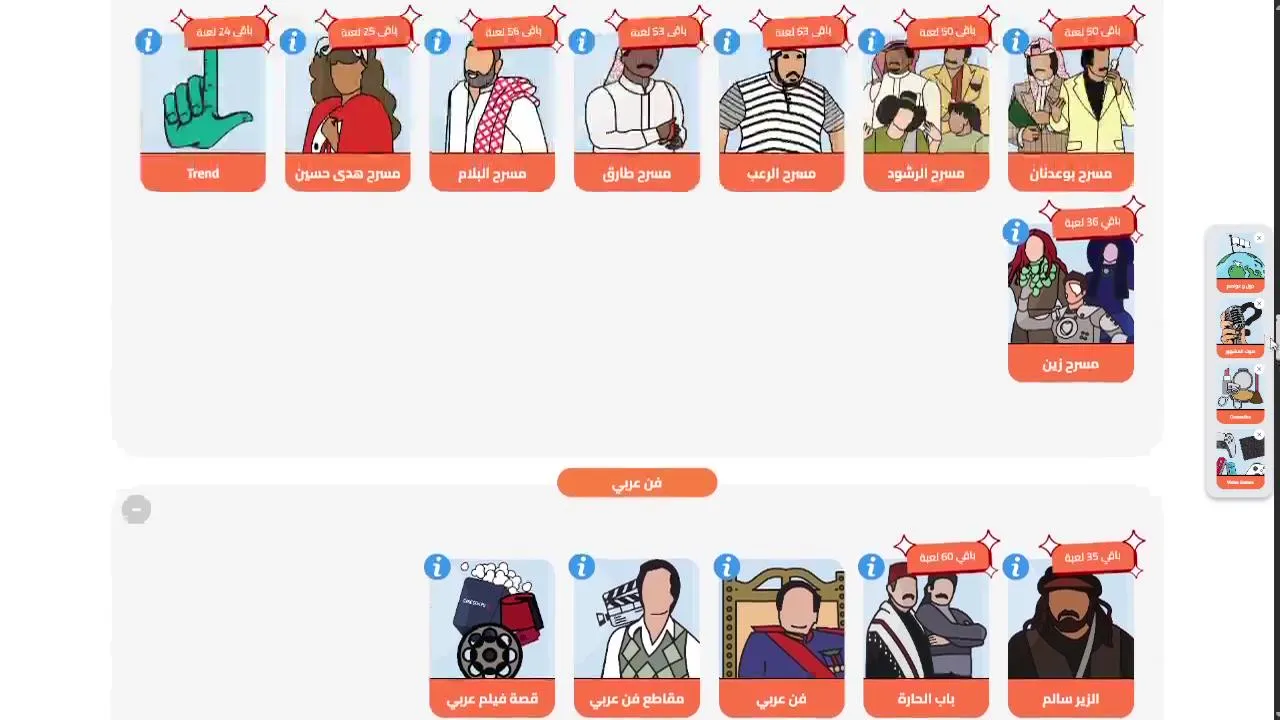The image size is (1280, 720).
Task: Select the مسرح الرعب category
Action: click(781, 110)
